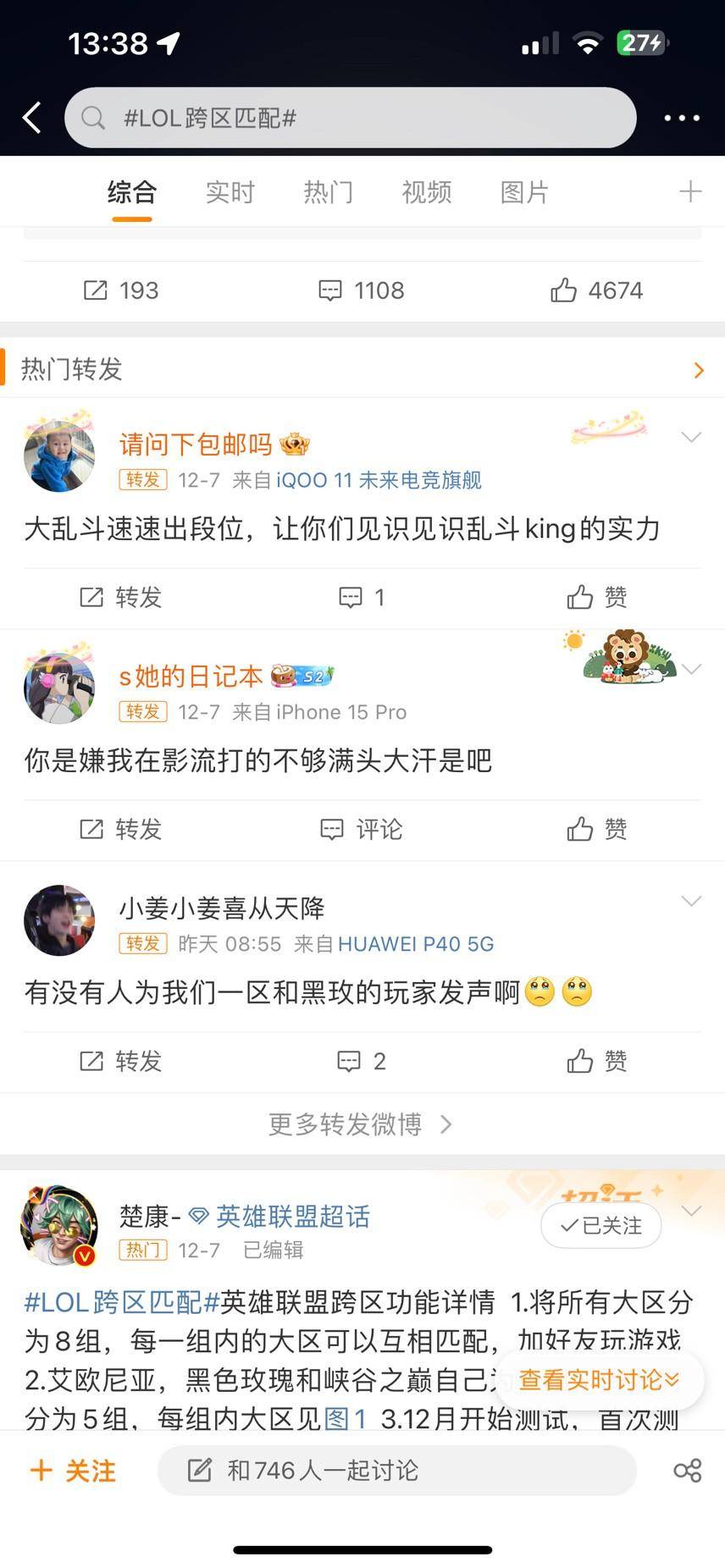Like the post with 4674 likes
Screen dimensions: 725x1568
tap(596, 290)
